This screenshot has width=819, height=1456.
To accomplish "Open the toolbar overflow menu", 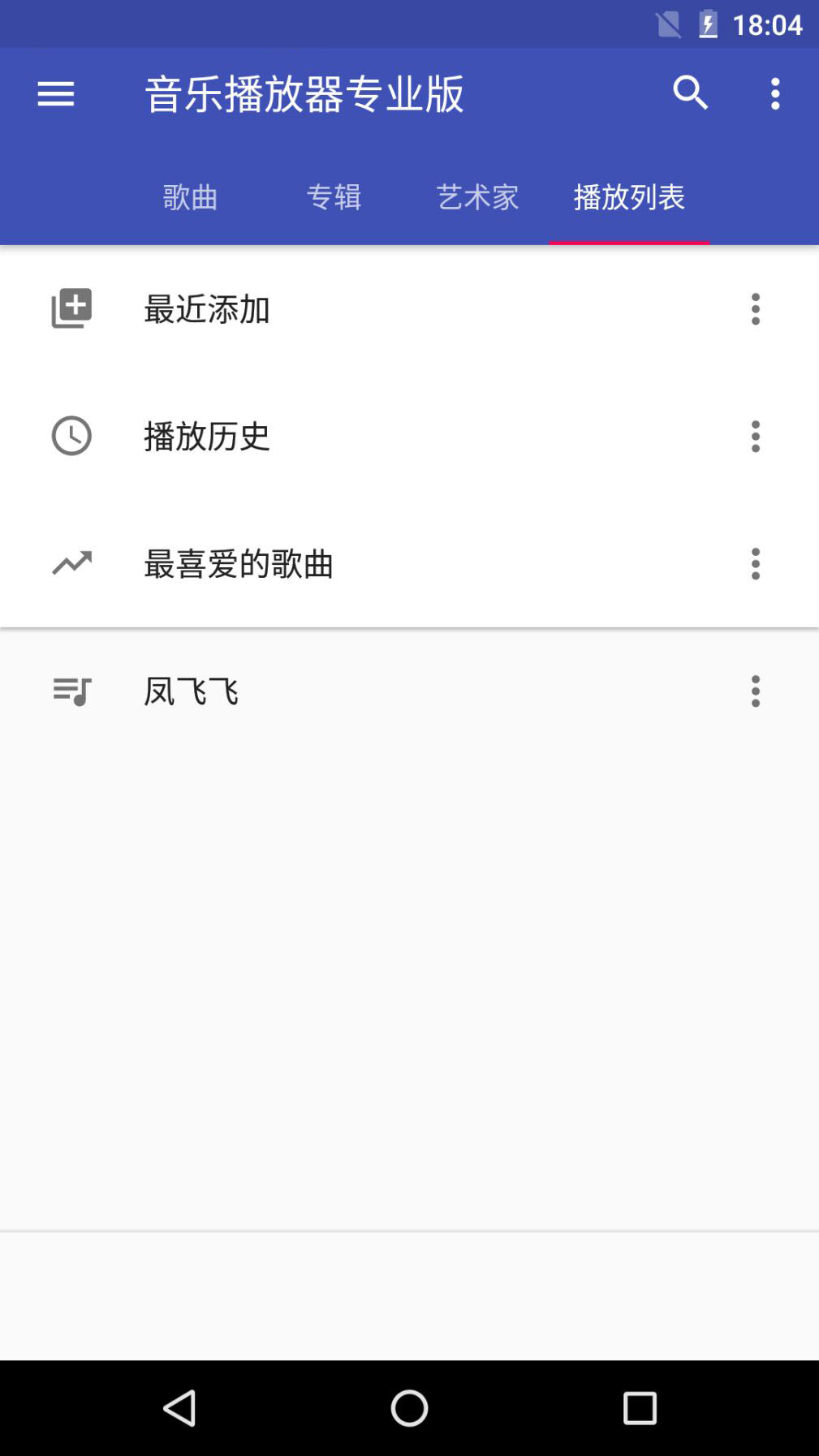I will 774,93.
